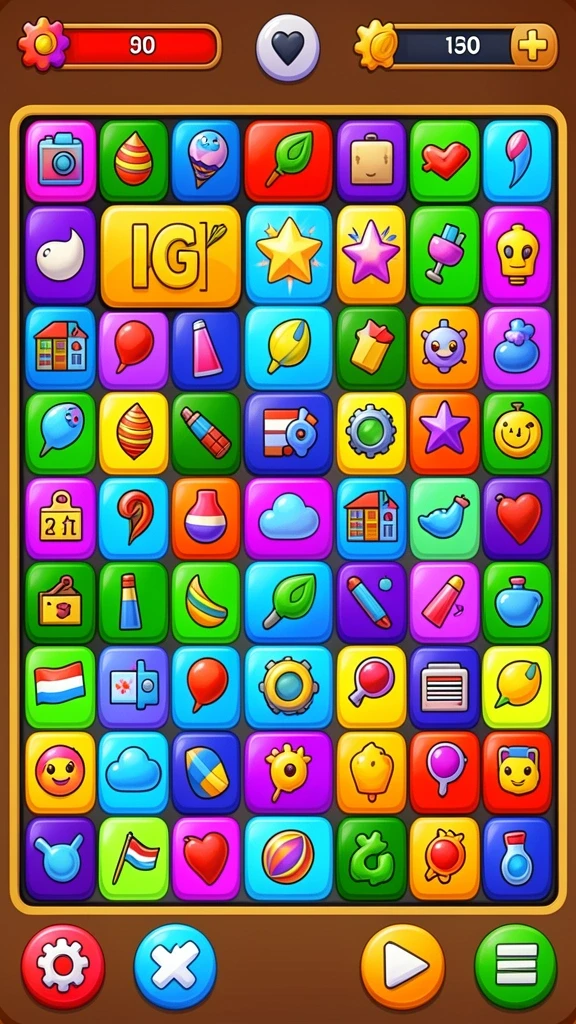This screenshot has width=576, height=1024.
Task: Hit the orange play button
Action: point(402,967)
